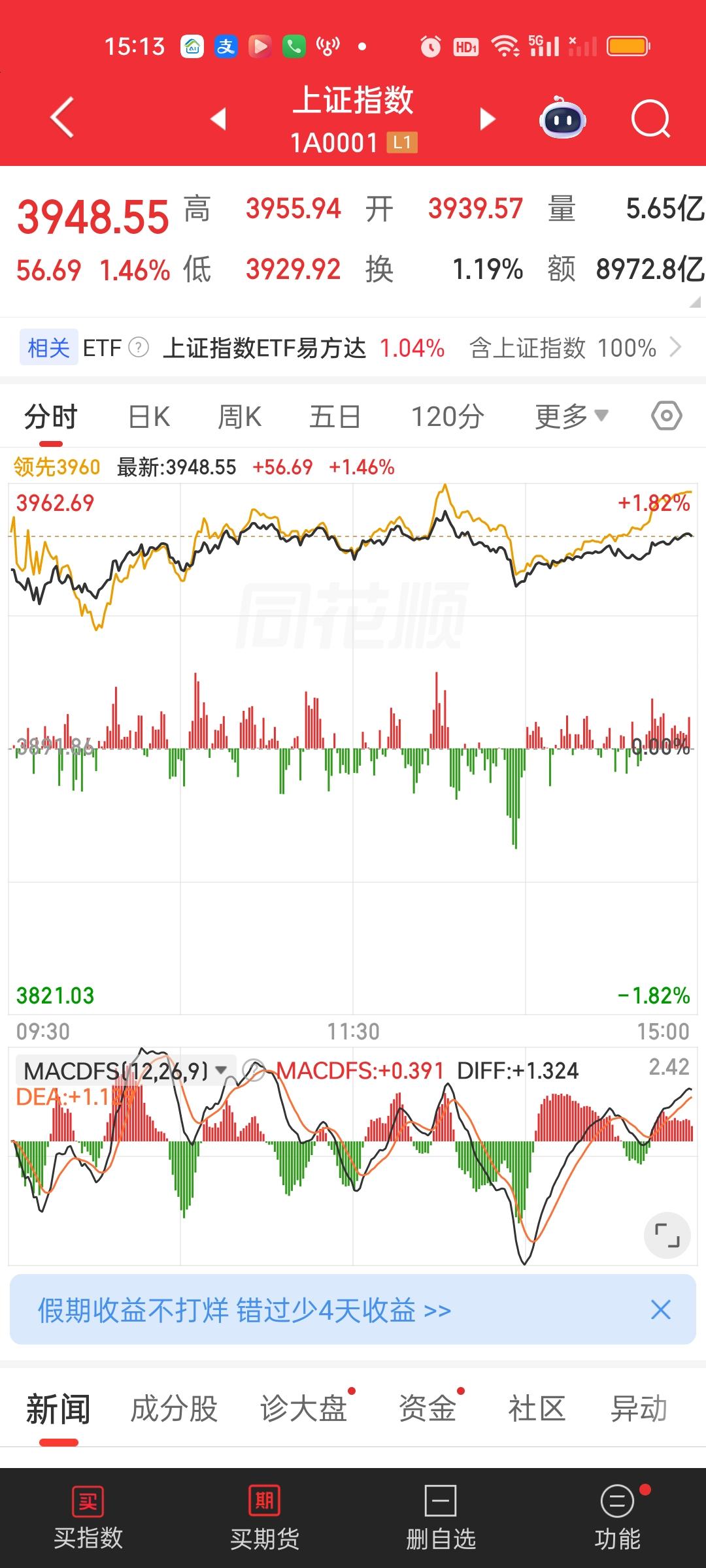Viewport: 706px width, 1568px height.
Task: Select the 五日 chart tab
Action: coord(335,417)
